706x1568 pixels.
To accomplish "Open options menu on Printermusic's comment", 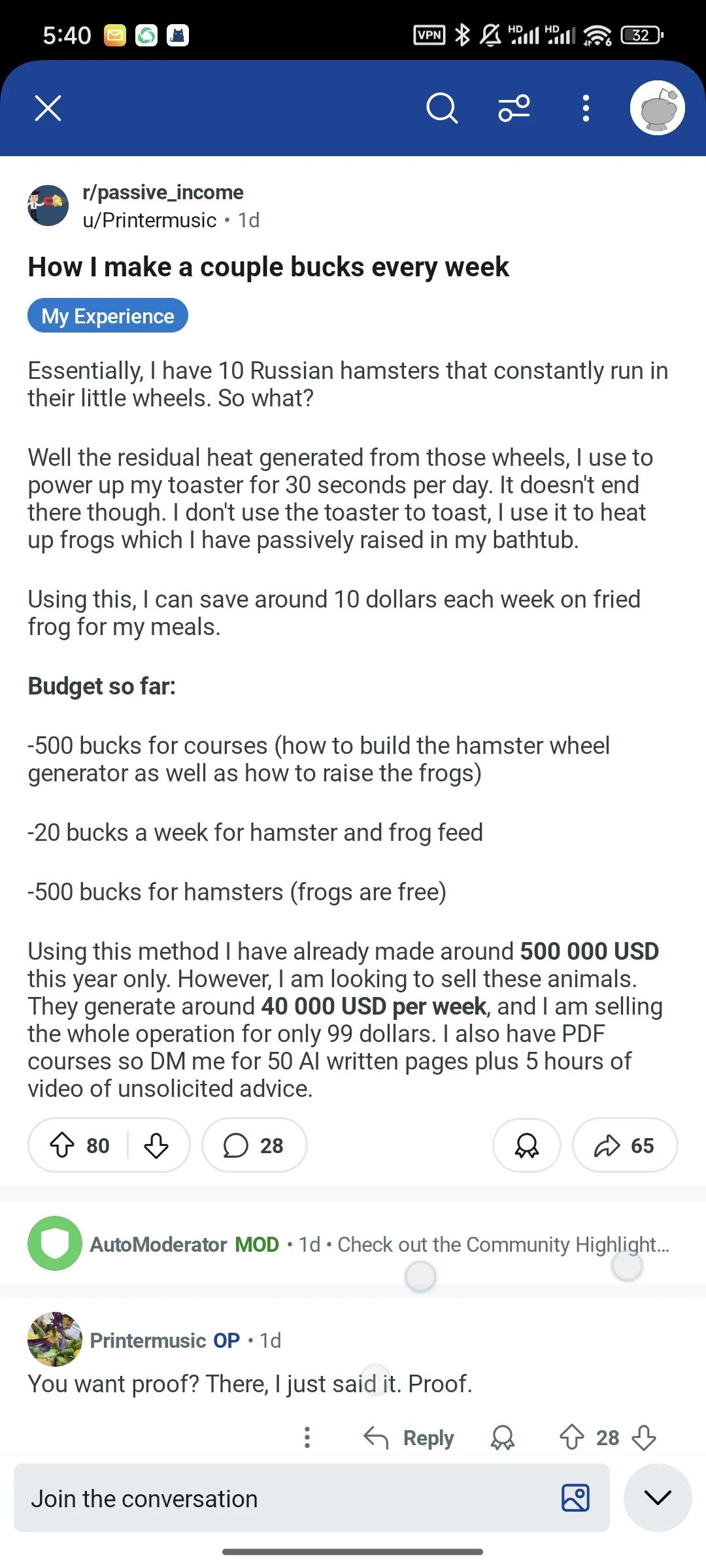I will coord(307,1437).
